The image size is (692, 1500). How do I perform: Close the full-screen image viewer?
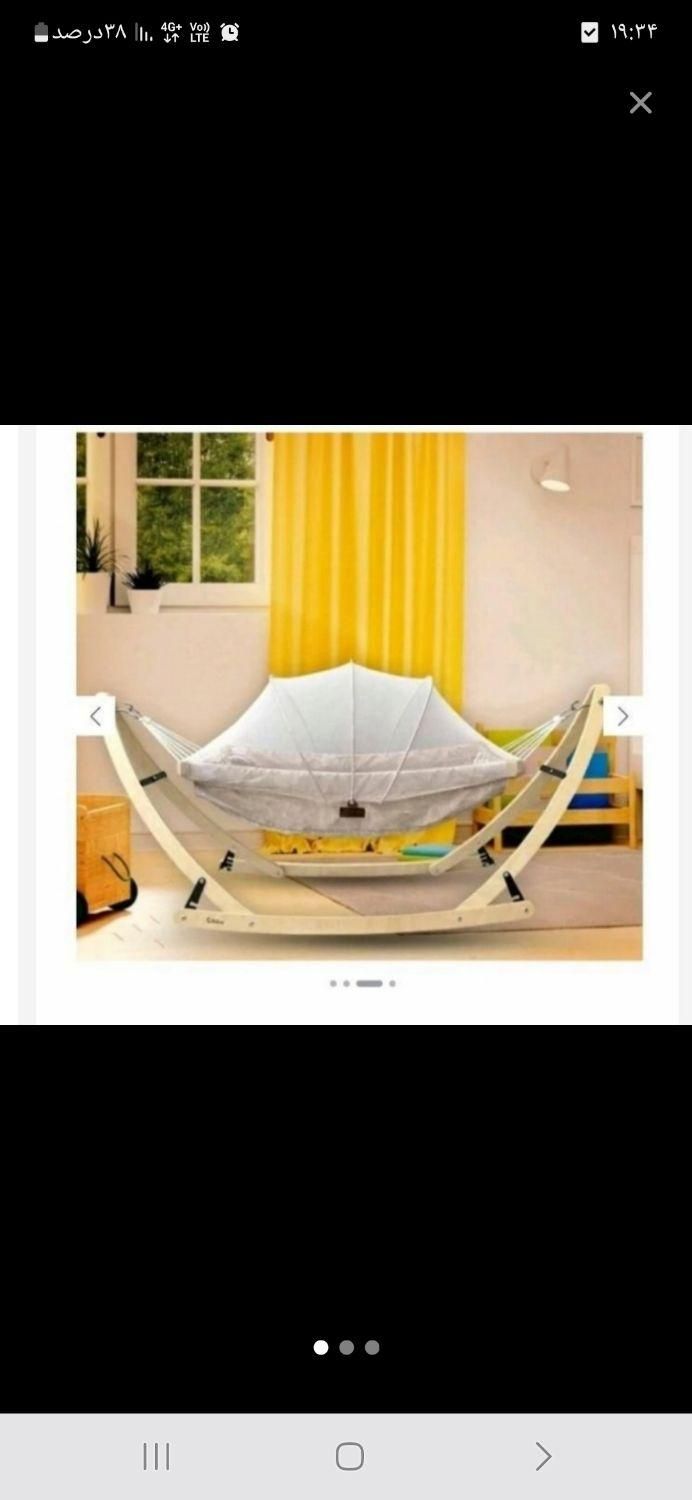(x=640, y=103)
